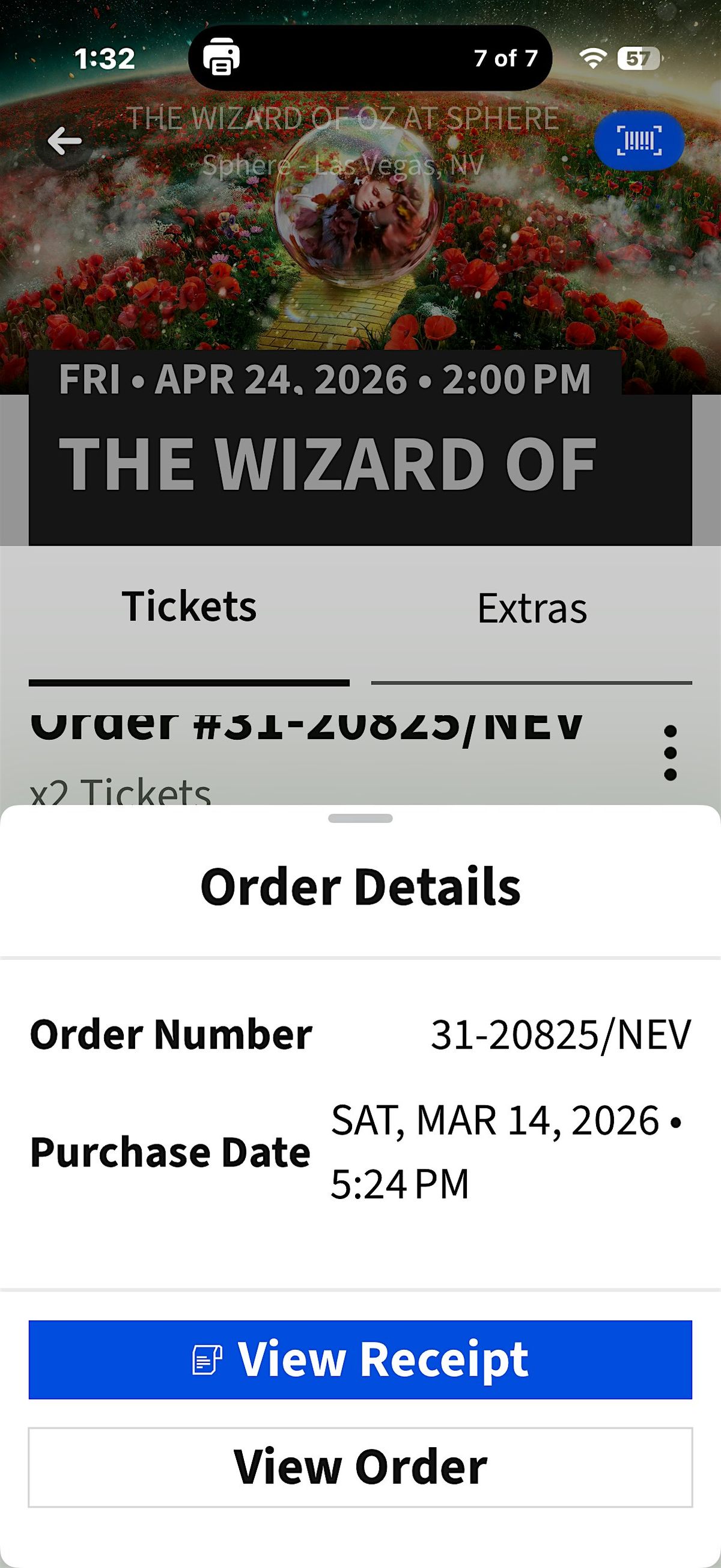The height and width of the screenshot is (1568, 721).
Task: Switch to the Extras tab
Action: coord(531,609)
